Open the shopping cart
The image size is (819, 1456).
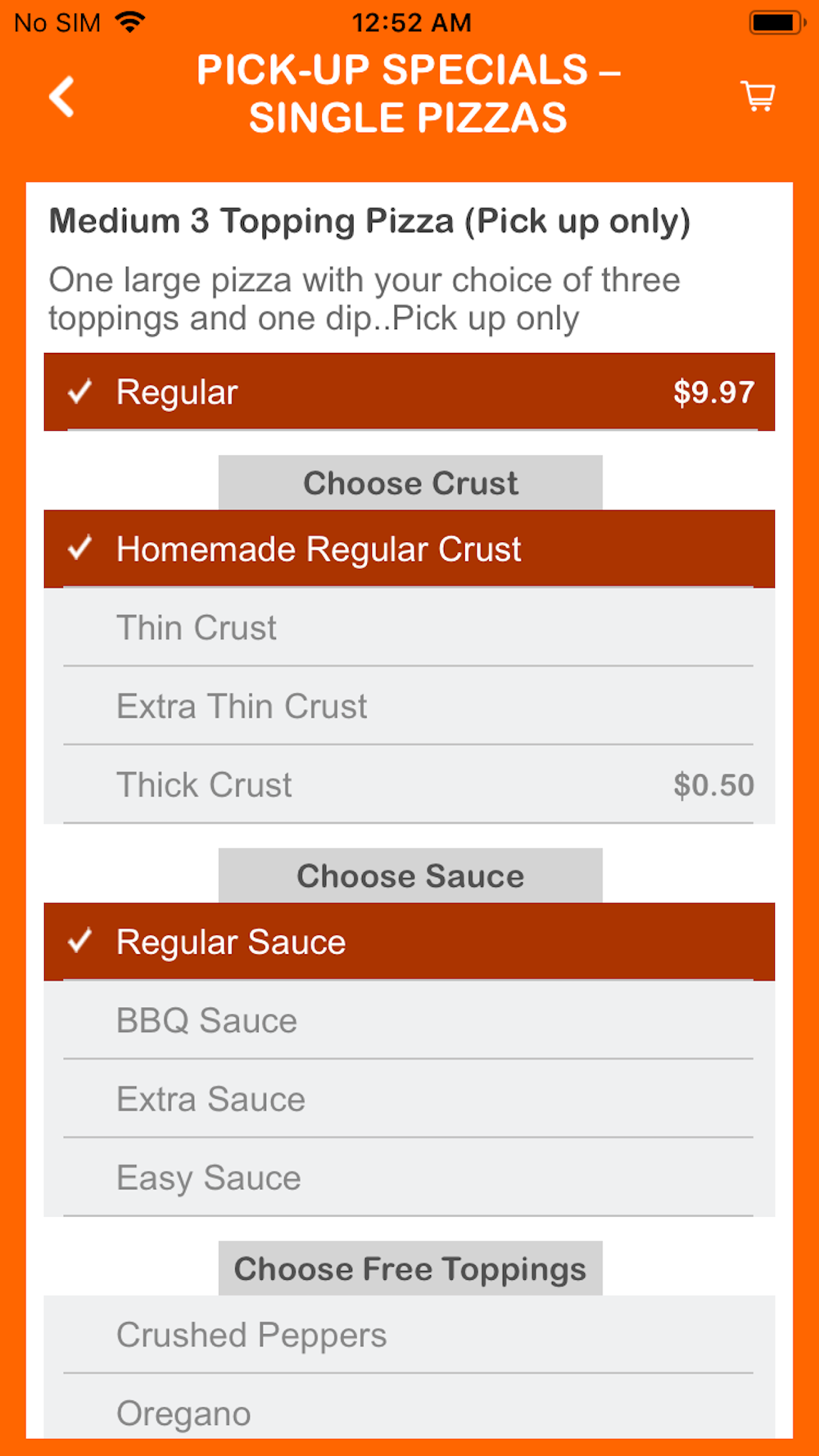758,96
